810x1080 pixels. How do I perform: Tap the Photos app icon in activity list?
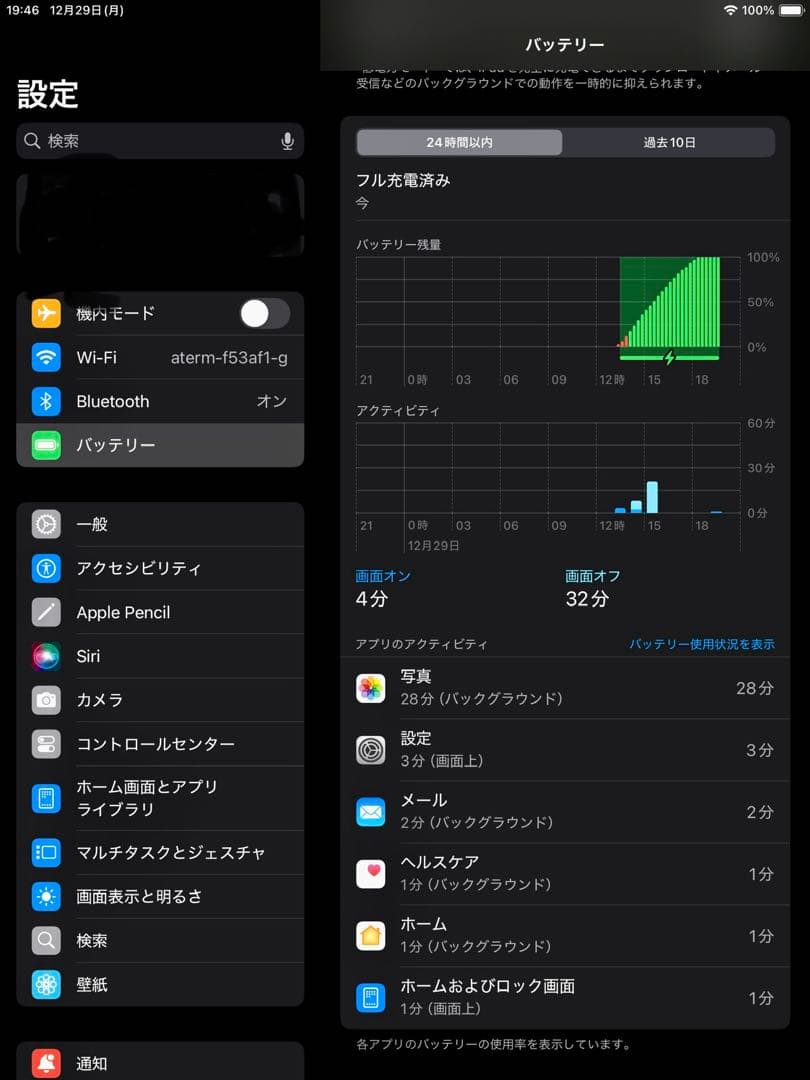[x=371, y=687]
